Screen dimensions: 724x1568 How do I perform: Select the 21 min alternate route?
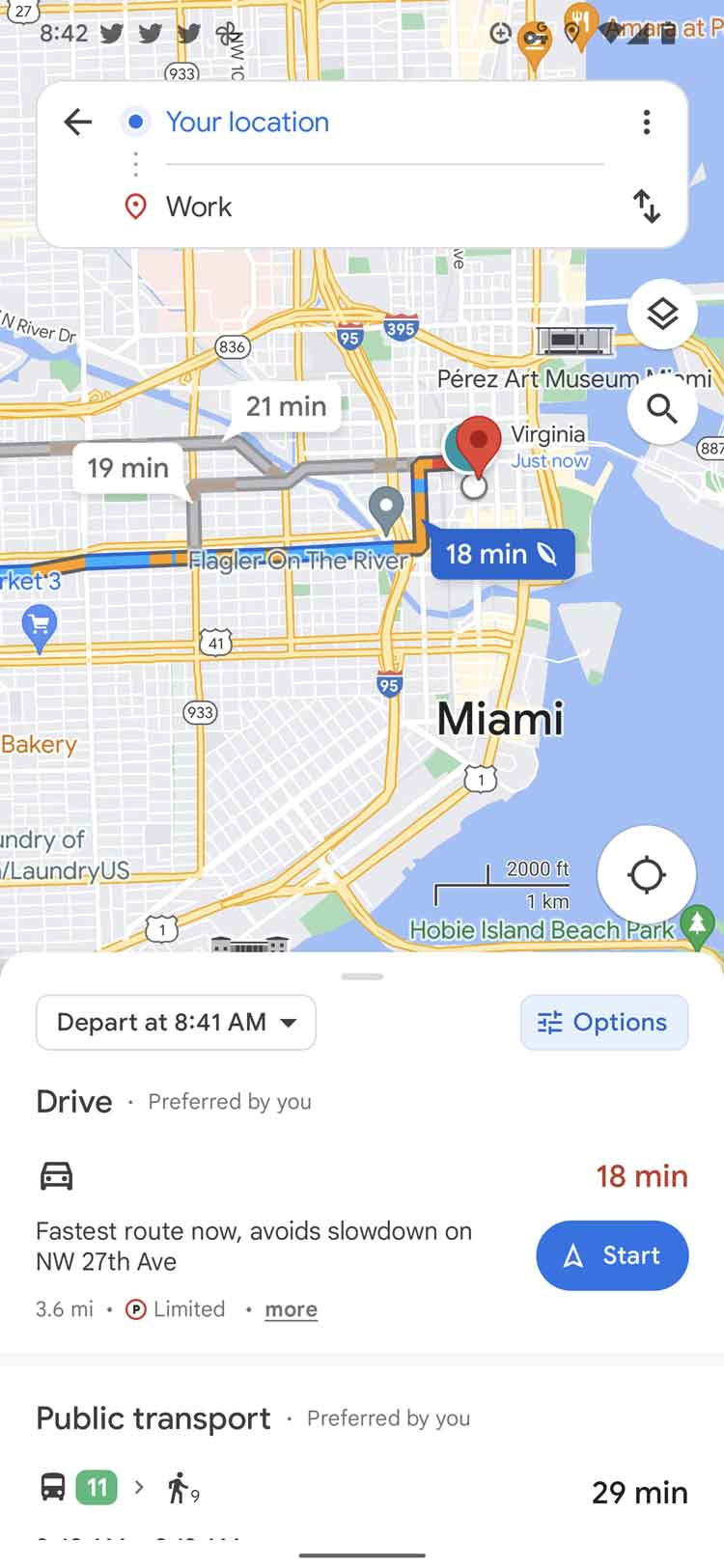coord(286,406)
